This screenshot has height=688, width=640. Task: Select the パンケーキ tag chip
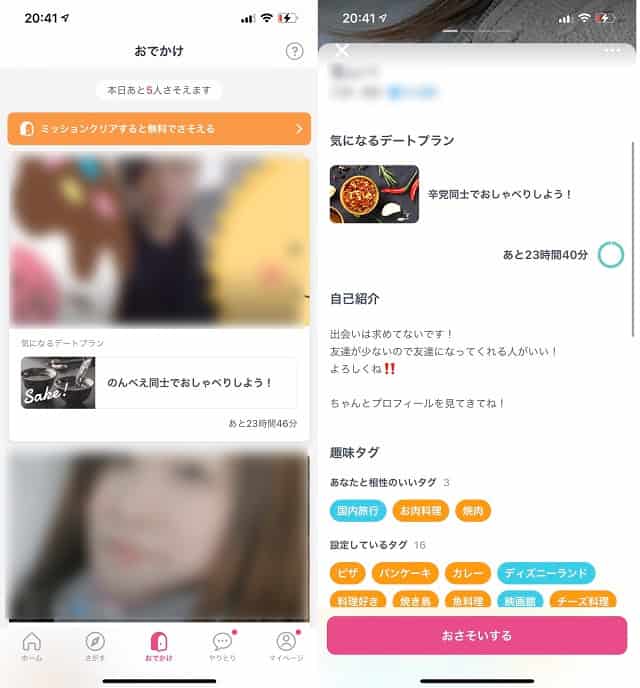coord(405,573)
